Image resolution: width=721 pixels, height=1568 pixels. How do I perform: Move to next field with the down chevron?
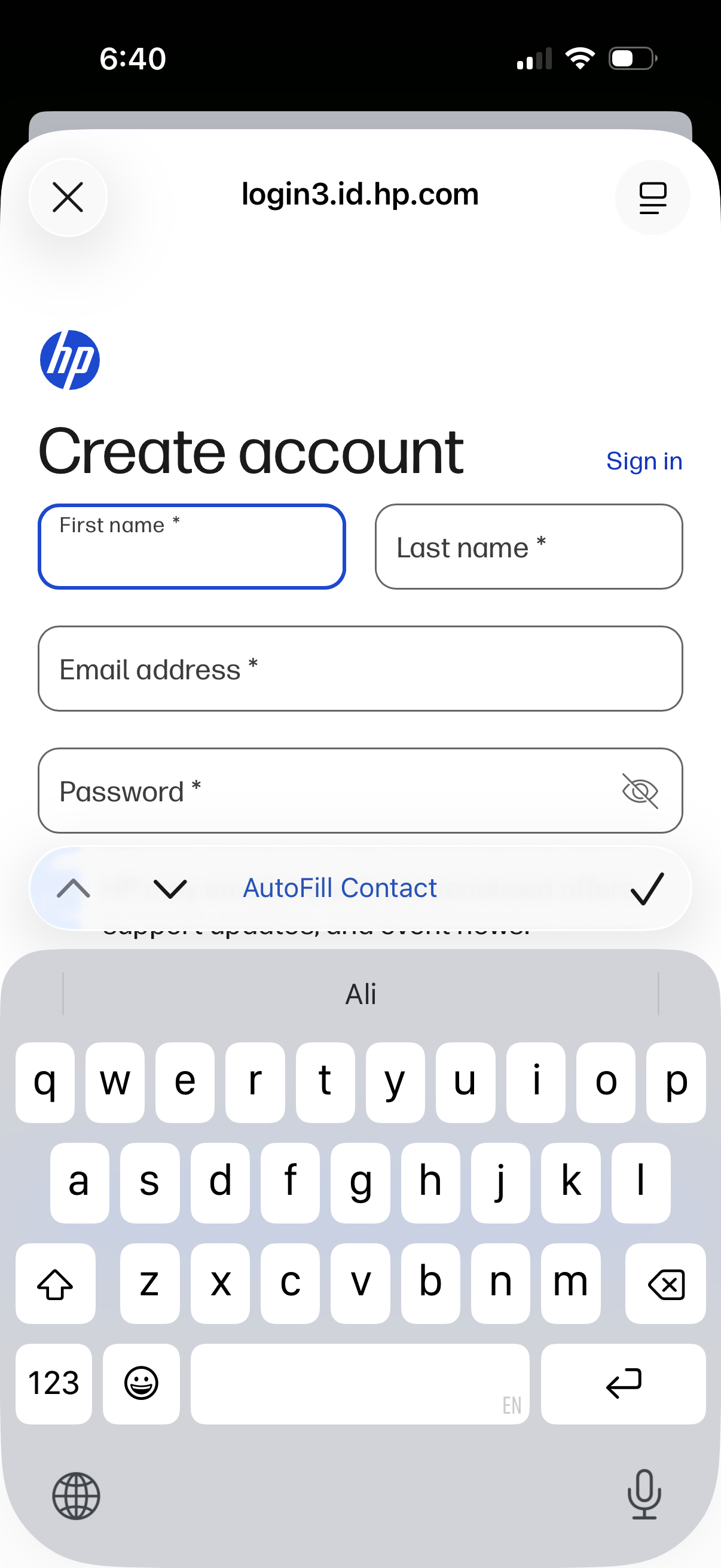click(170, 889)
